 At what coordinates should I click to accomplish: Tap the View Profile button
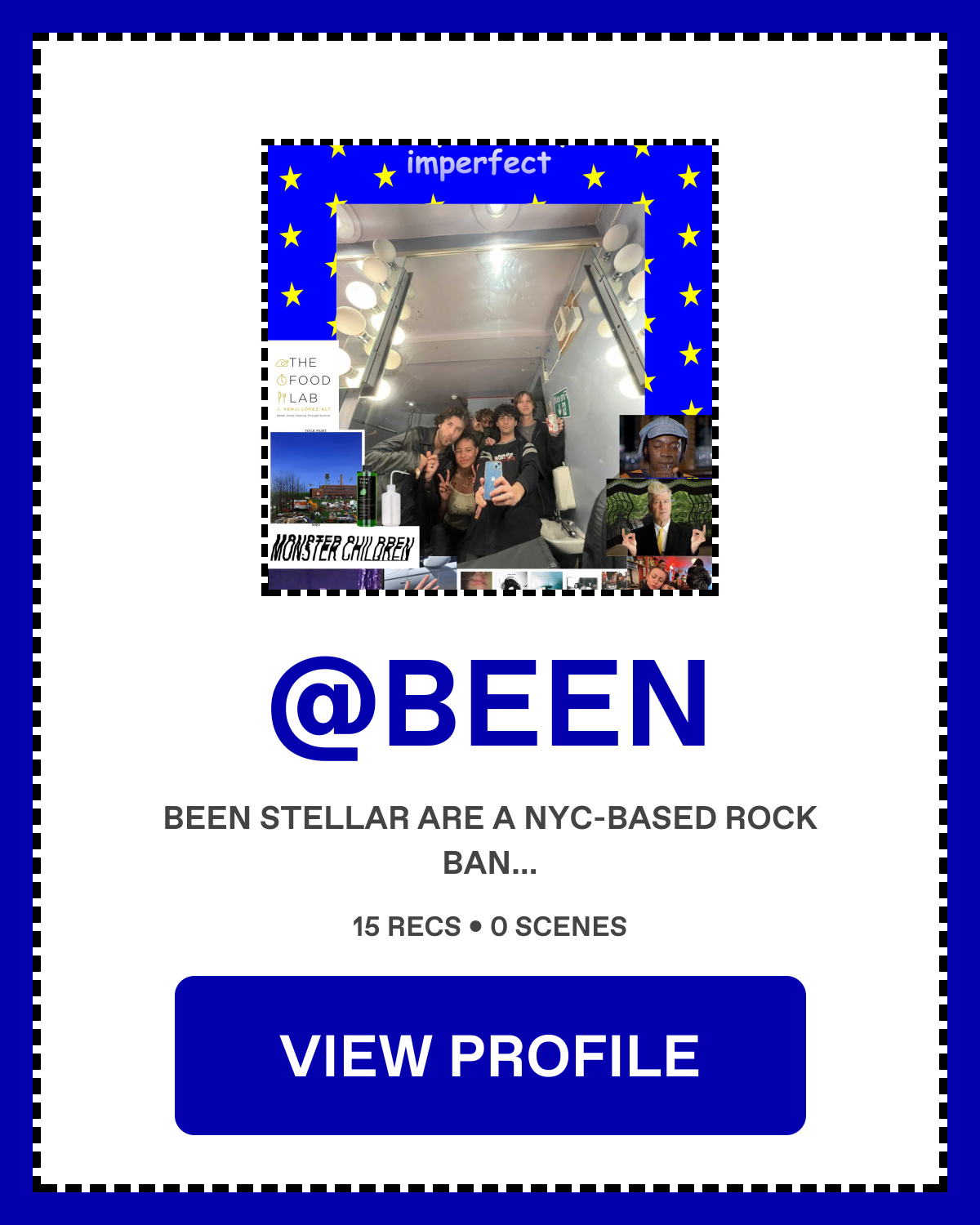[x=490, y=1054]
